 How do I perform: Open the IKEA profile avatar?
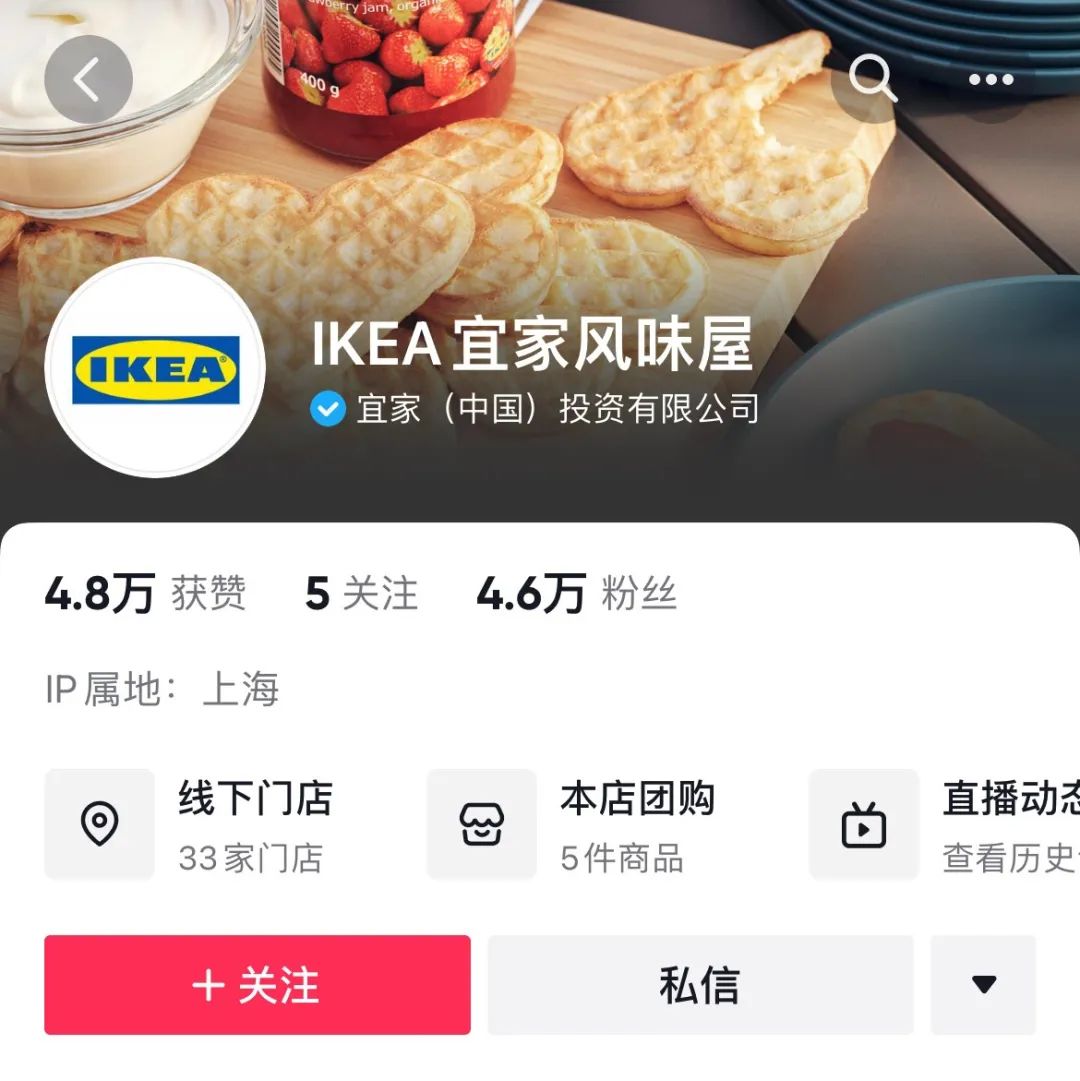point(155,368)
